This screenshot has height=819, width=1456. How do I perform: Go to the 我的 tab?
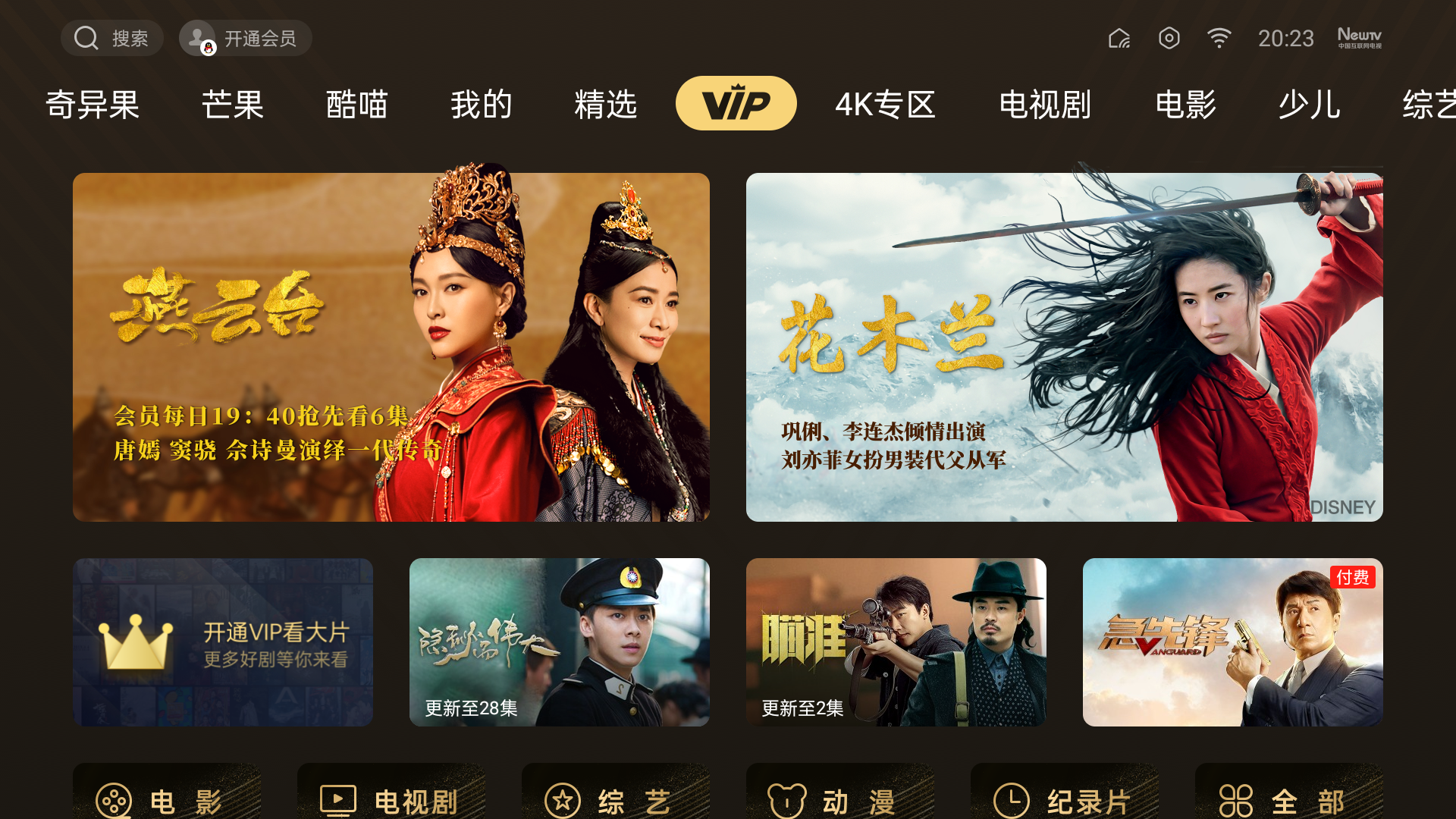[x=481, y=104]
